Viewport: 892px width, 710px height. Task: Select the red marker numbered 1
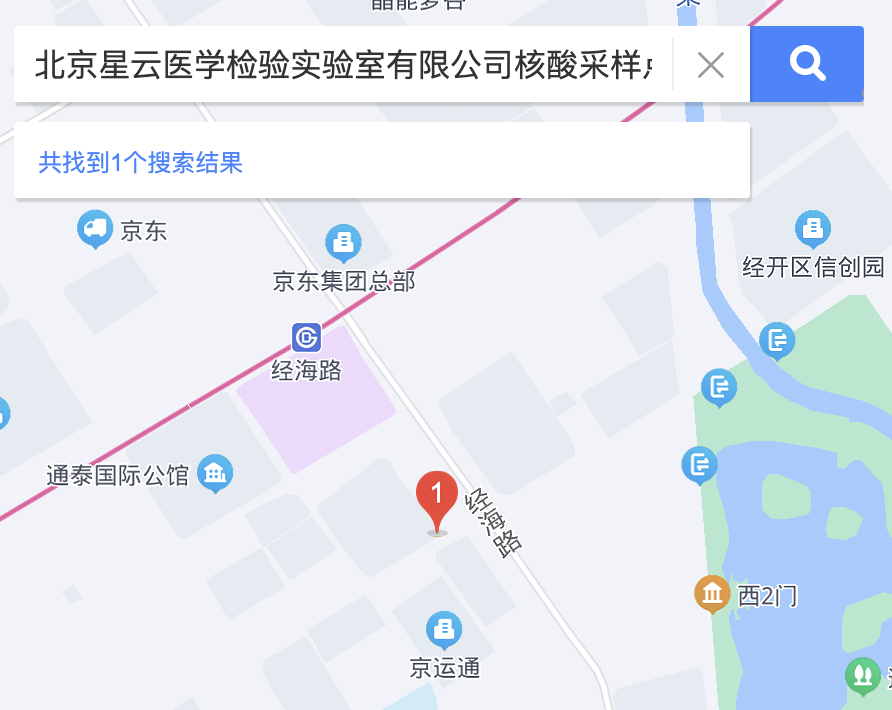(x=436, y=497)
